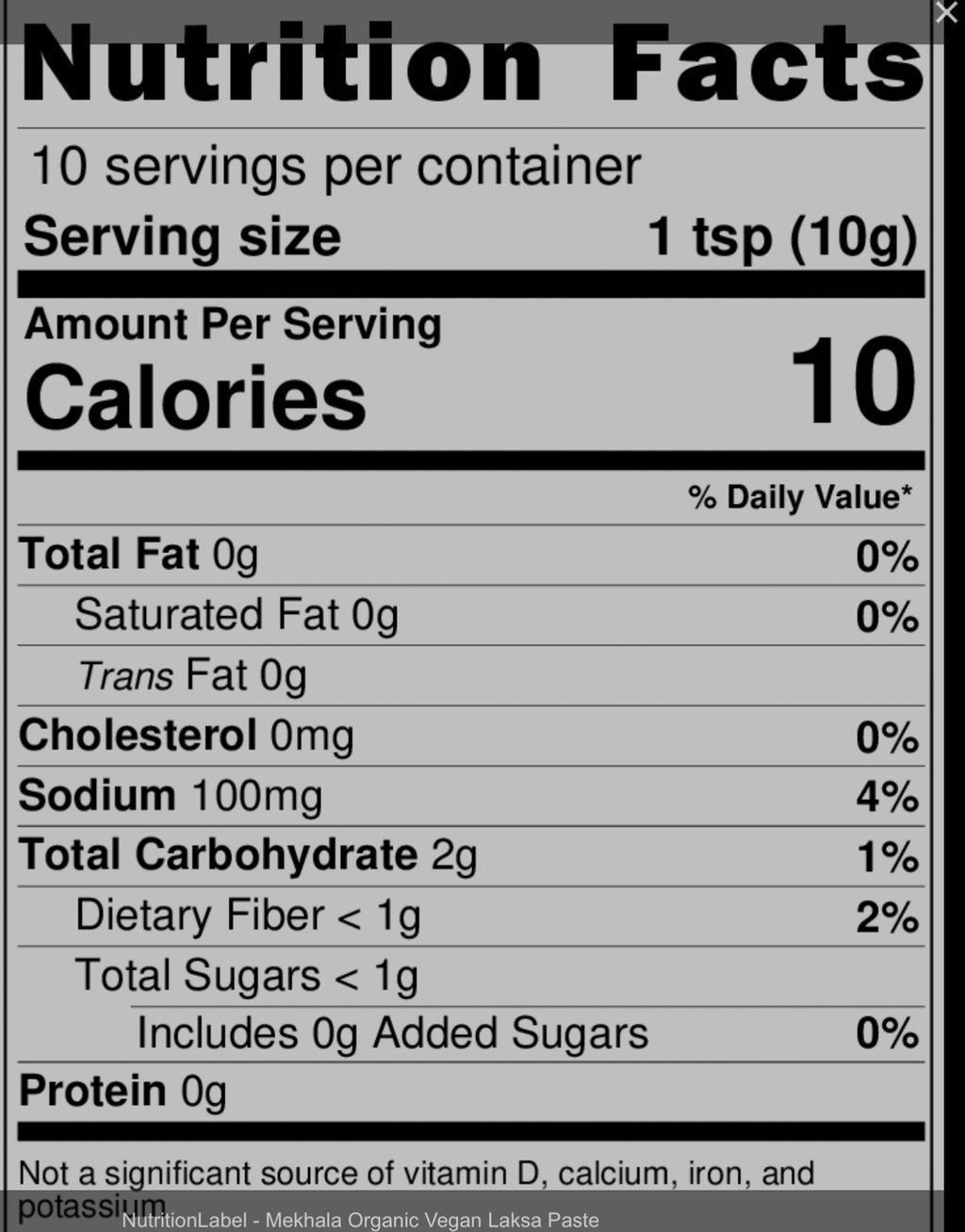Click the Cholesterol 0mg row
The height and width of the screenshot is (1232, 965).
[x=187, y=735]
